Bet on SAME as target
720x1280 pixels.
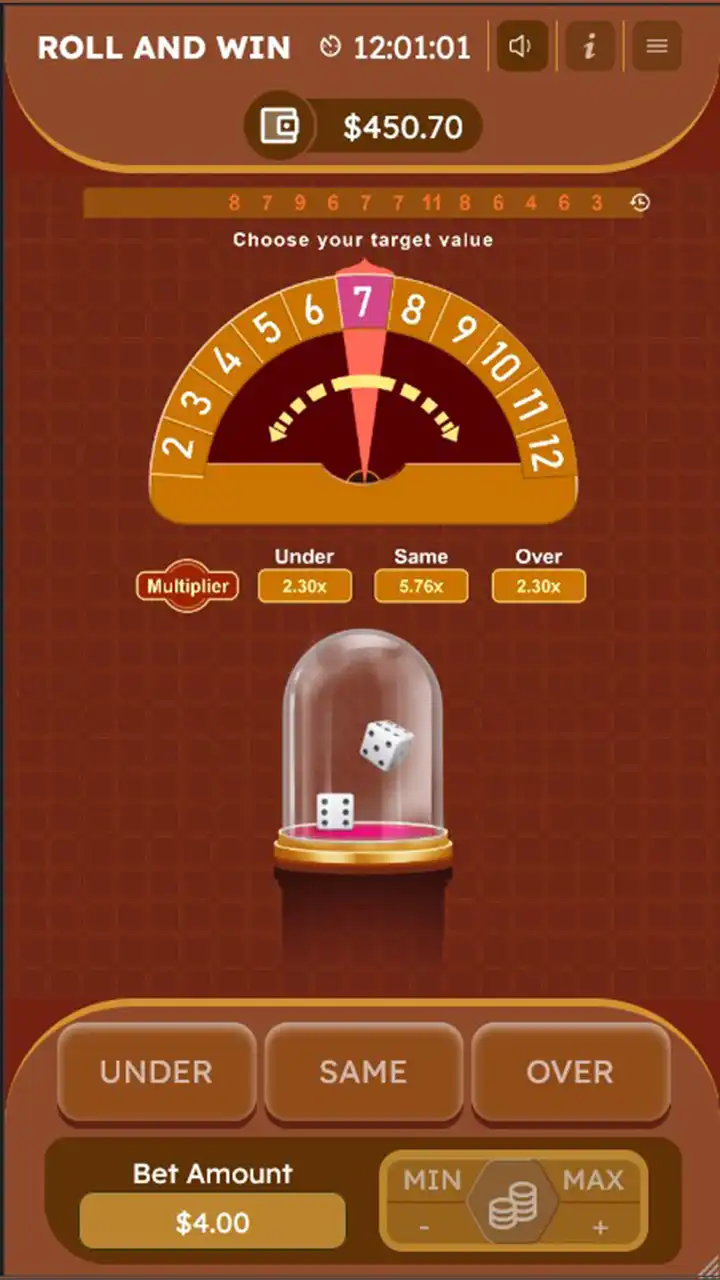coord(363,1072)
